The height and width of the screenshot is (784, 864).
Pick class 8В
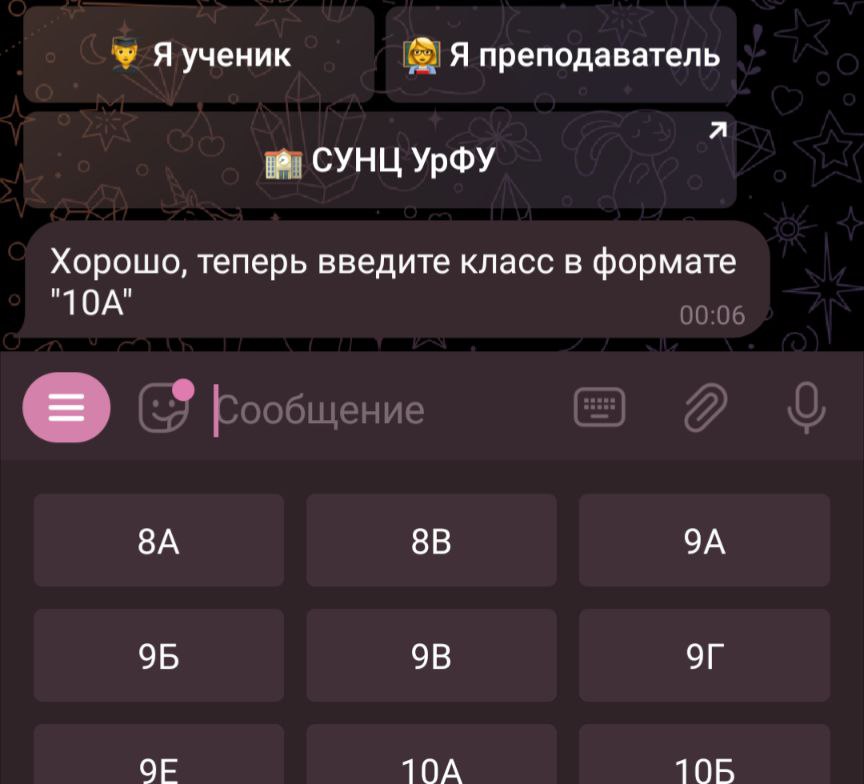[x=431, y=541]
